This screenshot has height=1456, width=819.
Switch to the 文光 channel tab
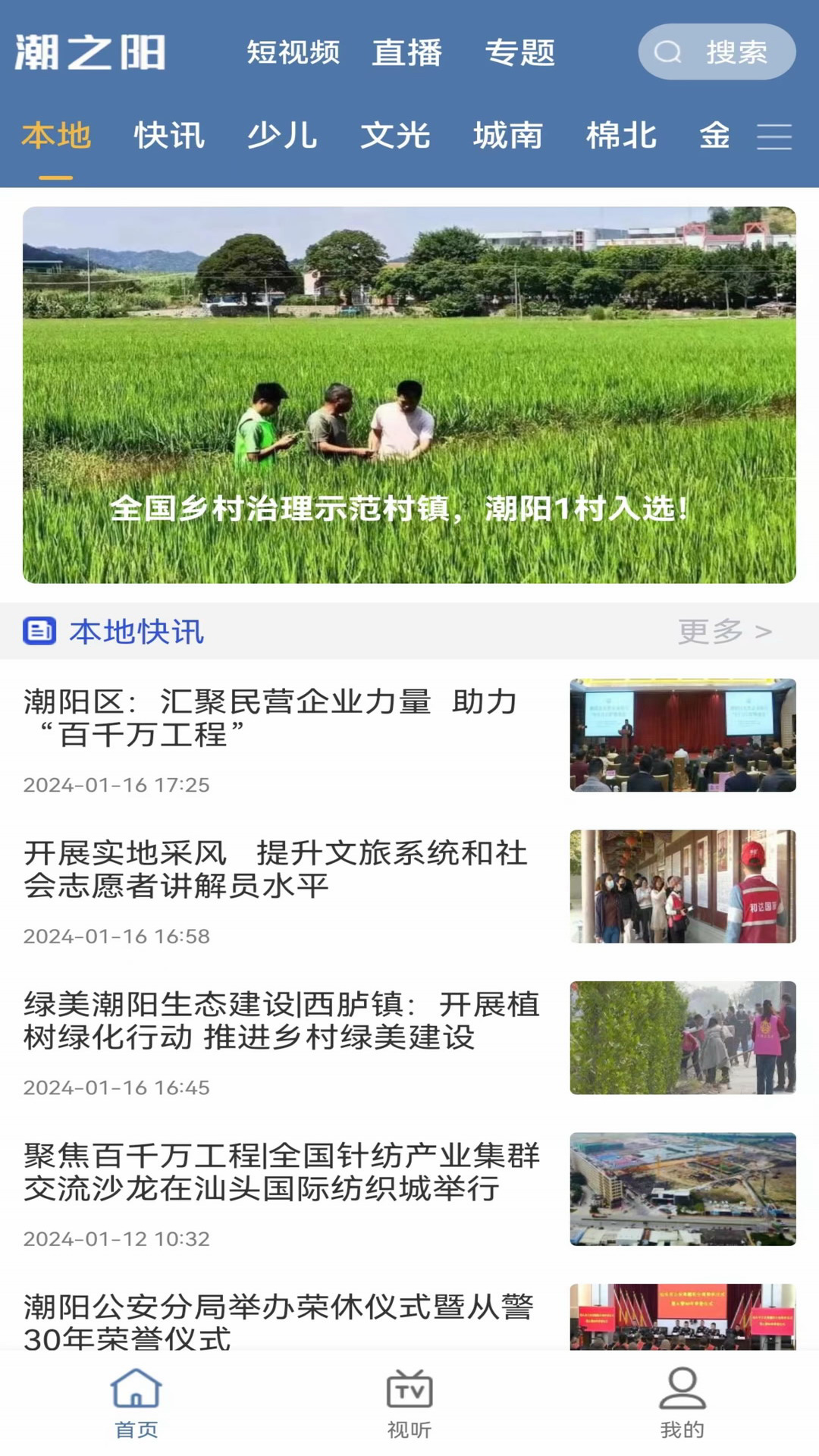pyautogui.click(x=395, y=136)
